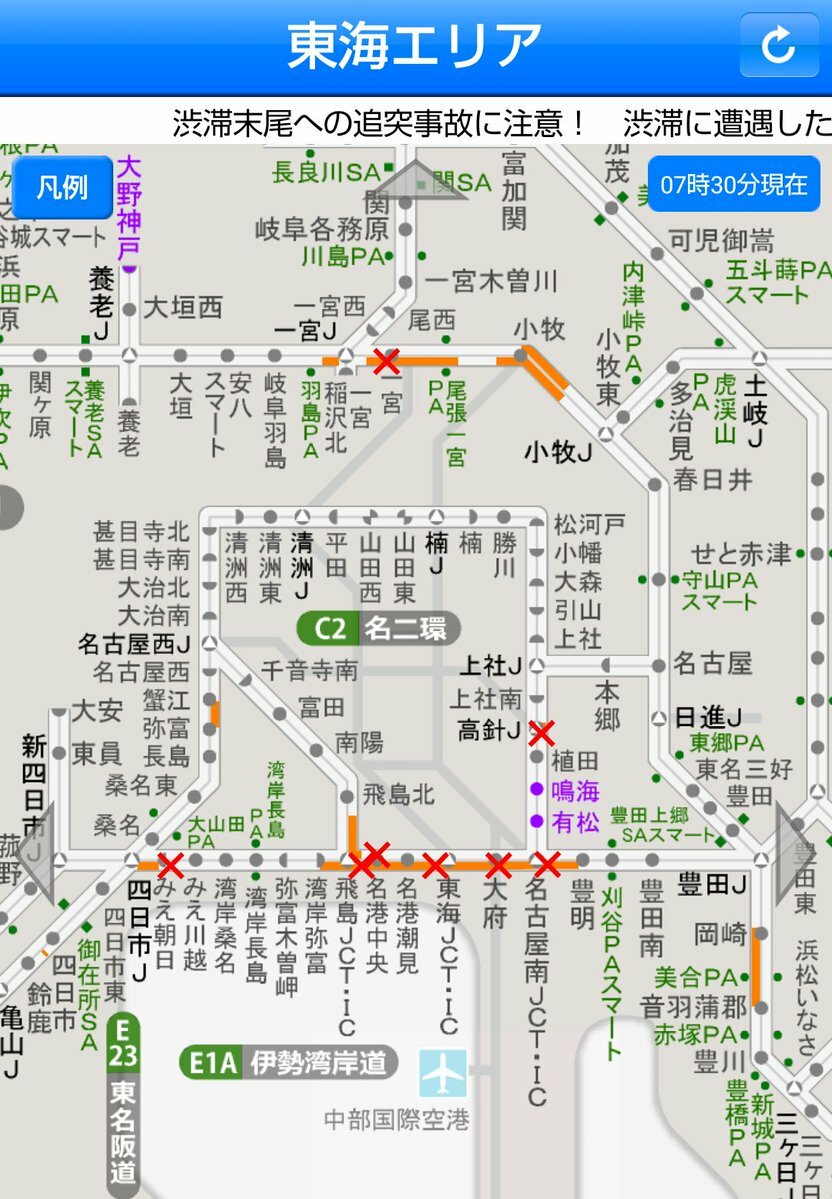Viewport: 832px width, 1199px height.
Task: Open closure marker near 一宮
Action: coord(386,361)
